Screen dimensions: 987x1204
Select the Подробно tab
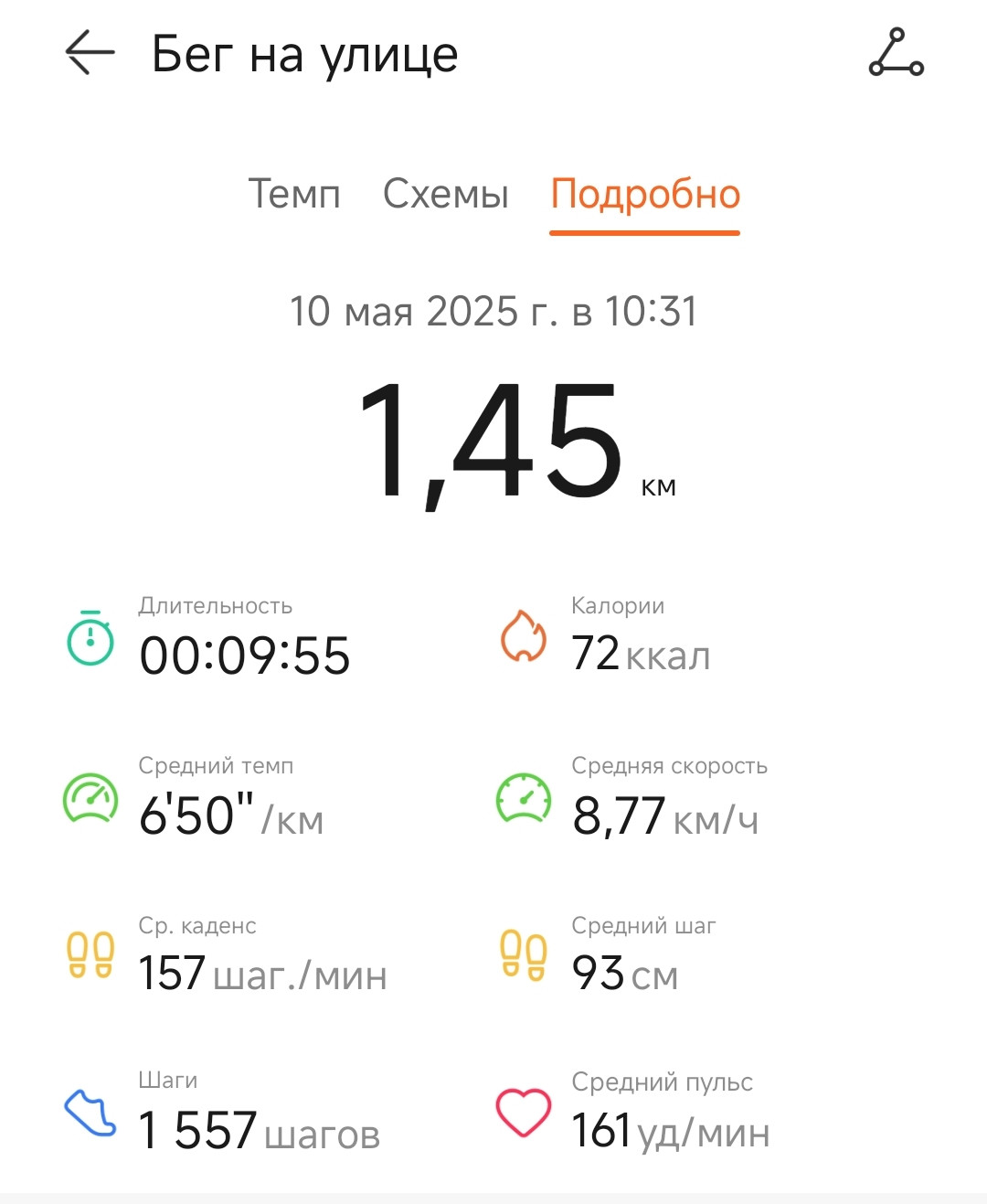point(645,196)
